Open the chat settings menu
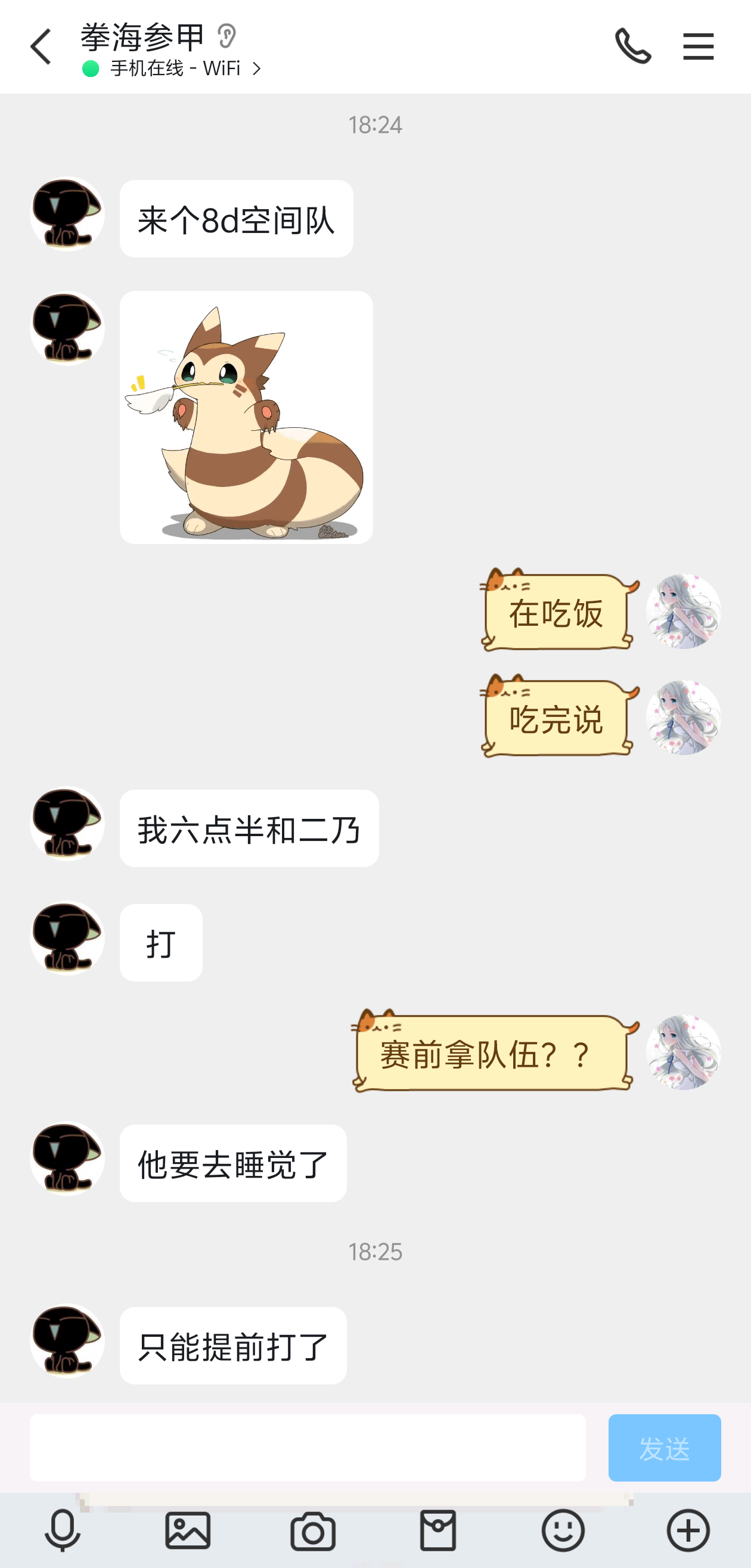Image resolution: width=751 pixels, height=1568 pixels. point(698,47)
